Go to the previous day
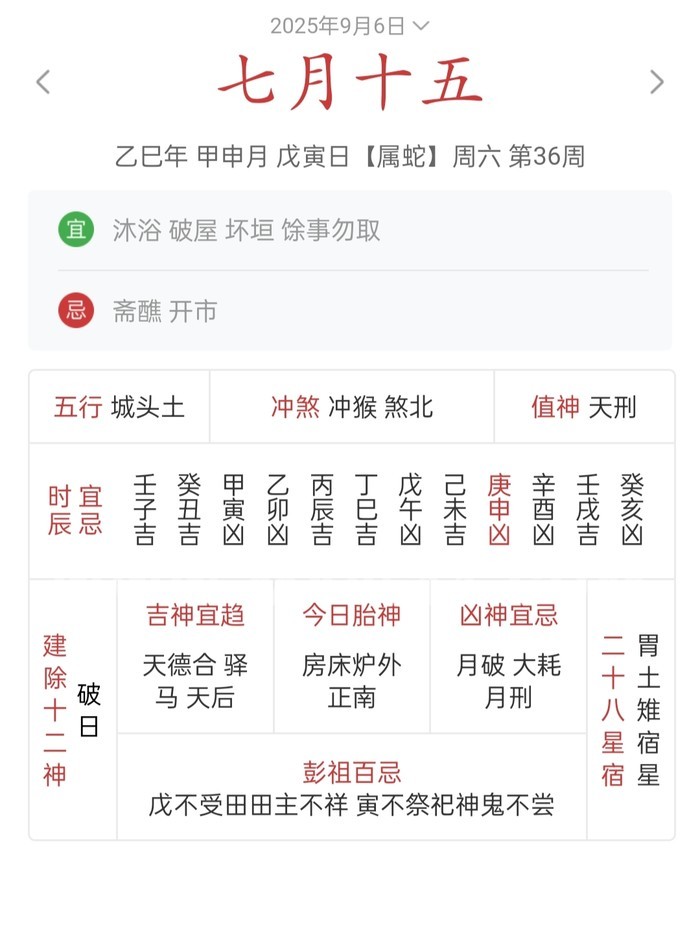Screen dimensions: 700x933 click(x=43, y=82)
